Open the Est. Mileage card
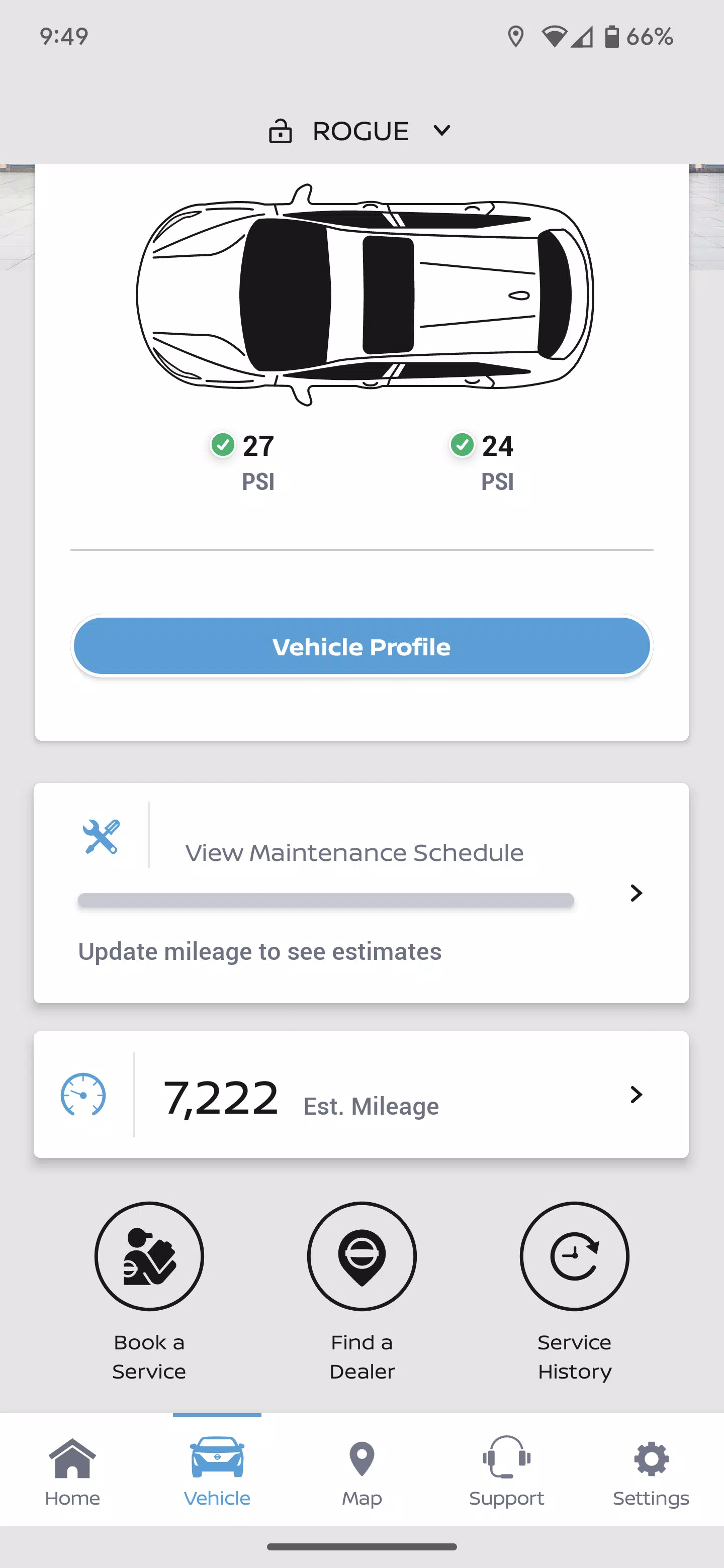 click(361, 1095)
